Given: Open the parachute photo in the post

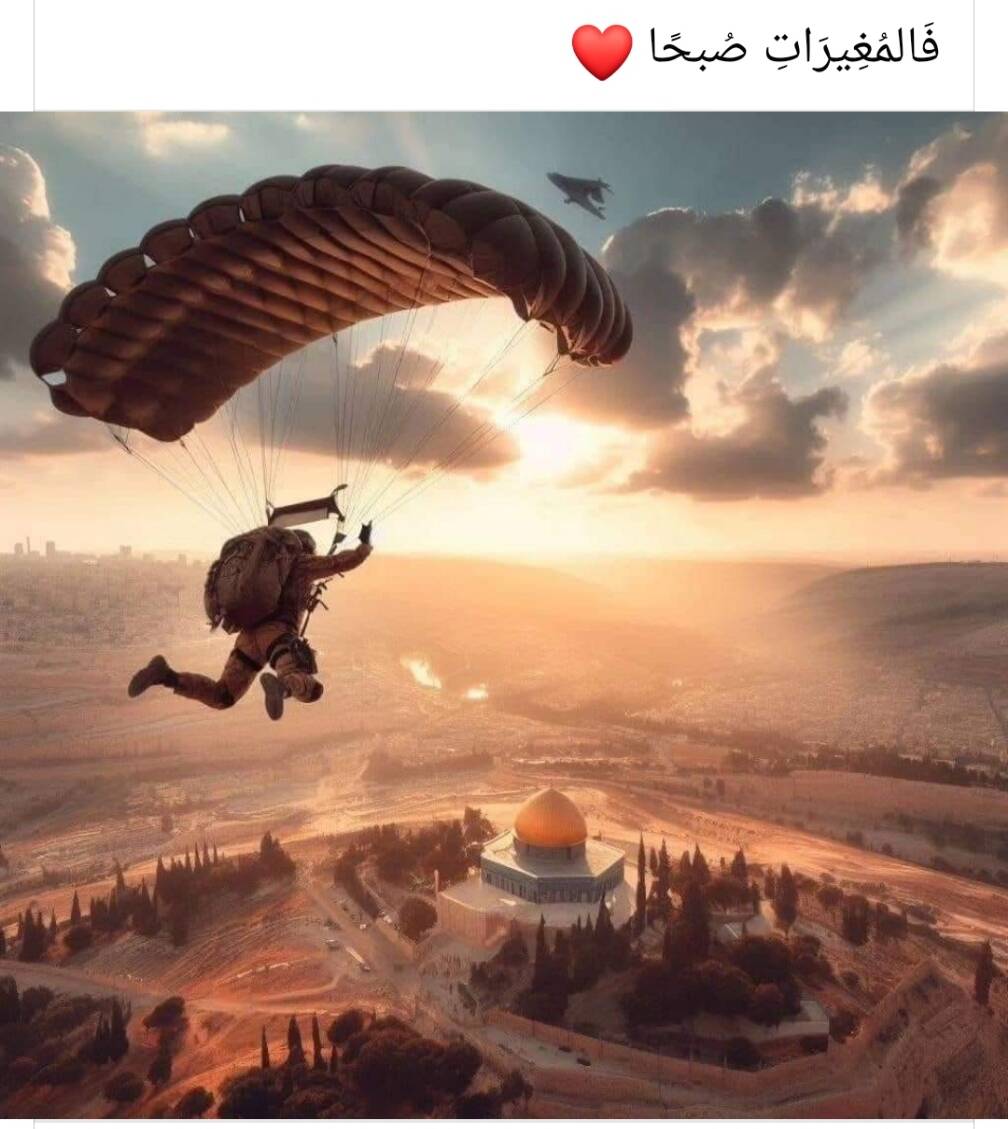Looking at the screenshot, I should [504, 615].
